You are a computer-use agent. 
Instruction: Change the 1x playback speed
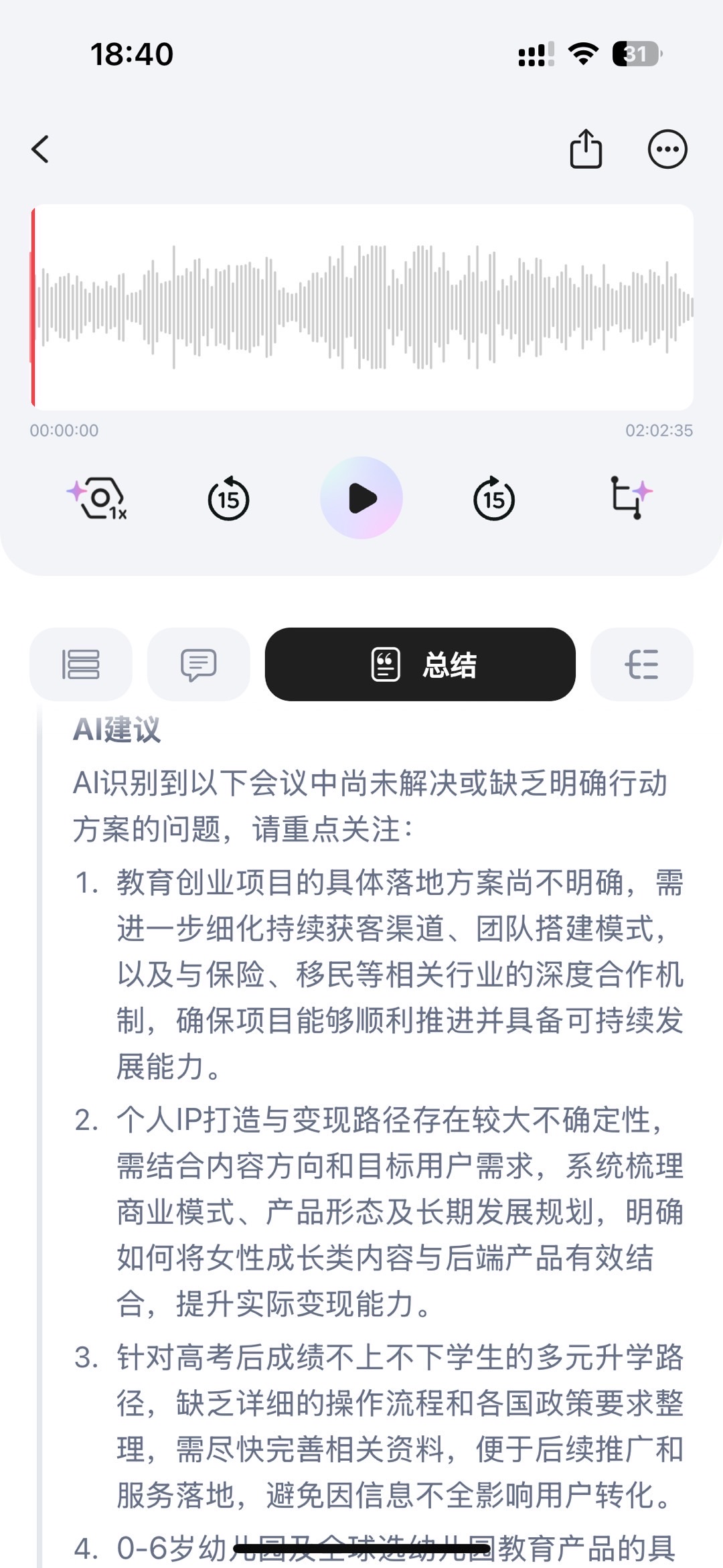[x=98, y=498]
